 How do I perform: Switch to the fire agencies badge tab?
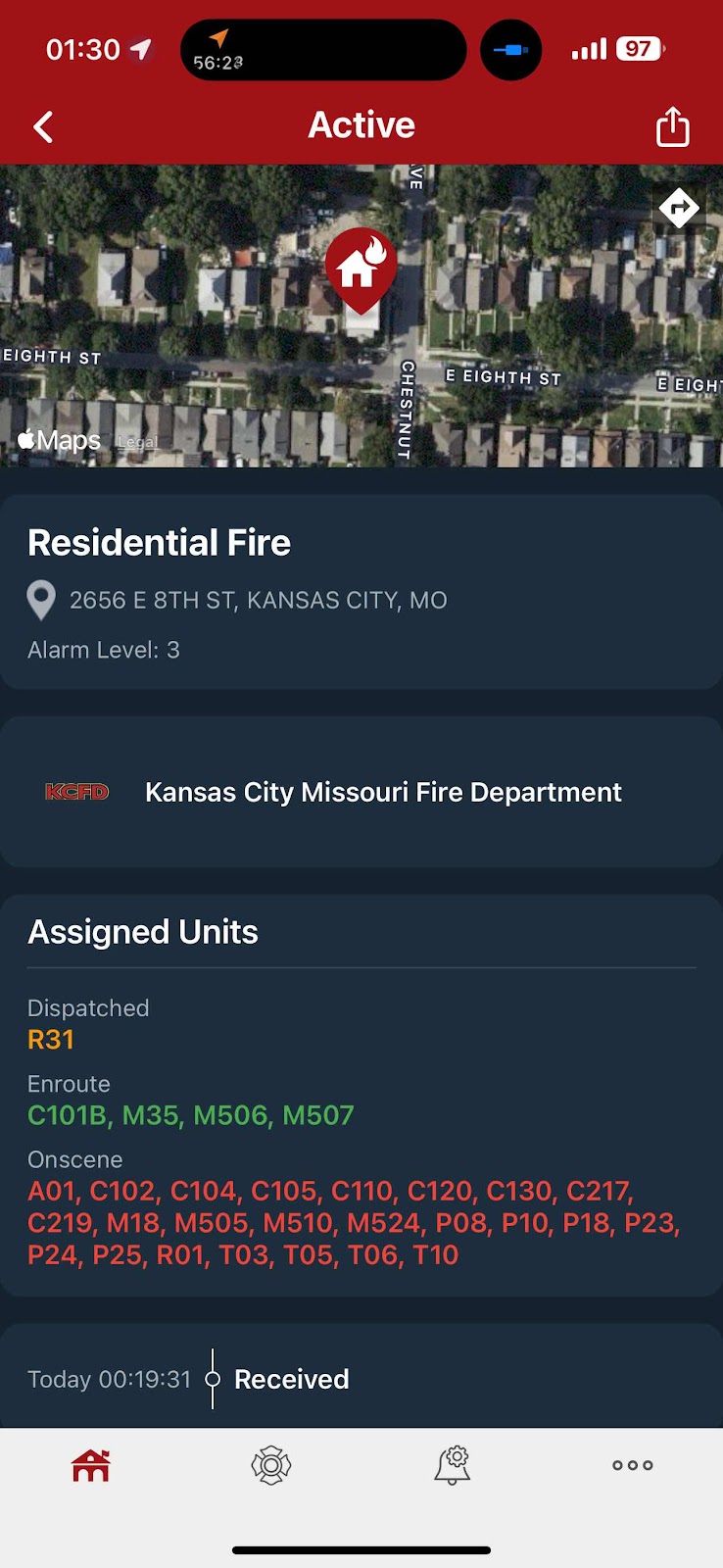point(271,1466)
